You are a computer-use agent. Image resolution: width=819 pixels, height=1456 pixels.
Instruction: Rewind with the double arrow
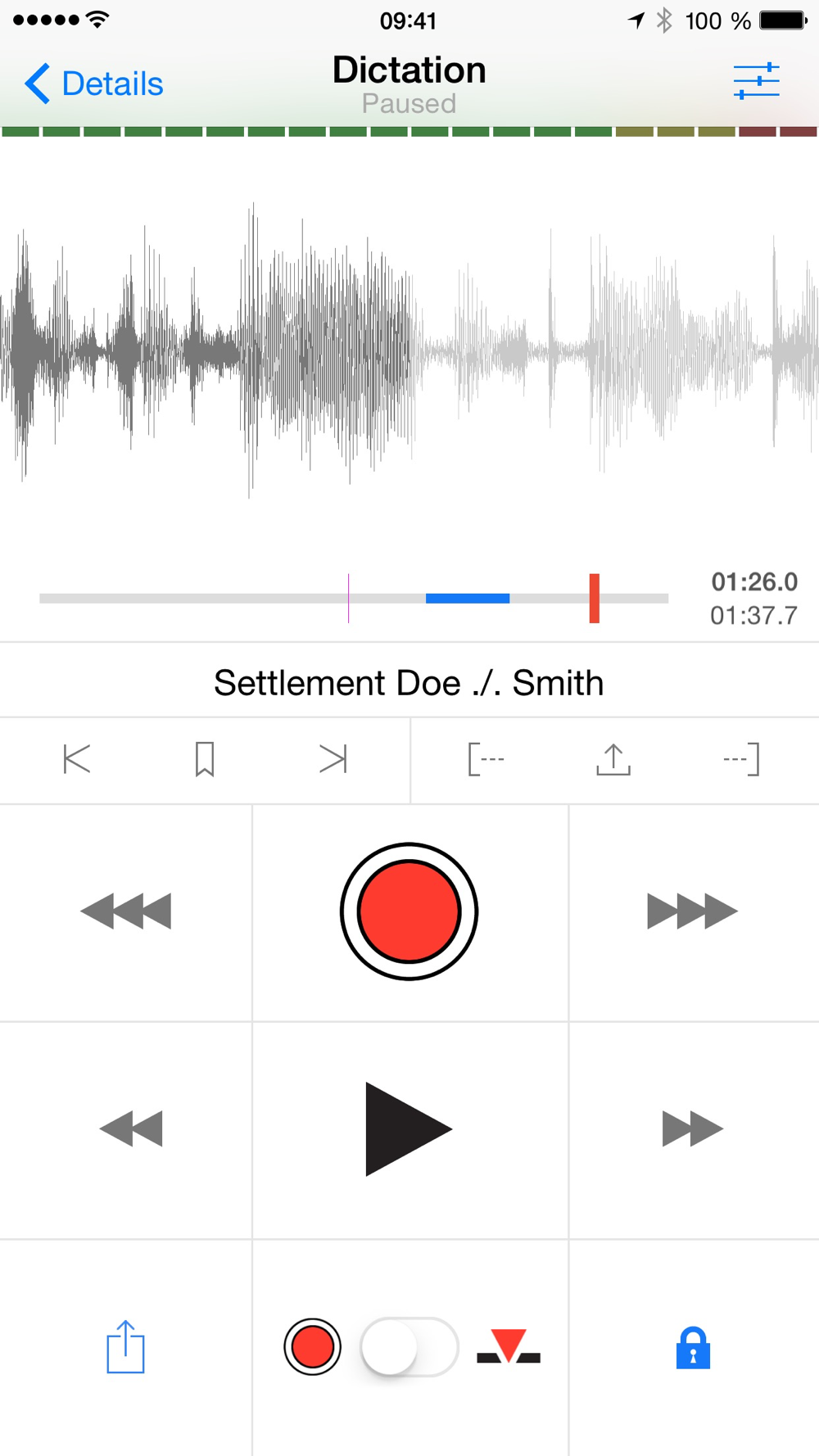(131, 1129)
